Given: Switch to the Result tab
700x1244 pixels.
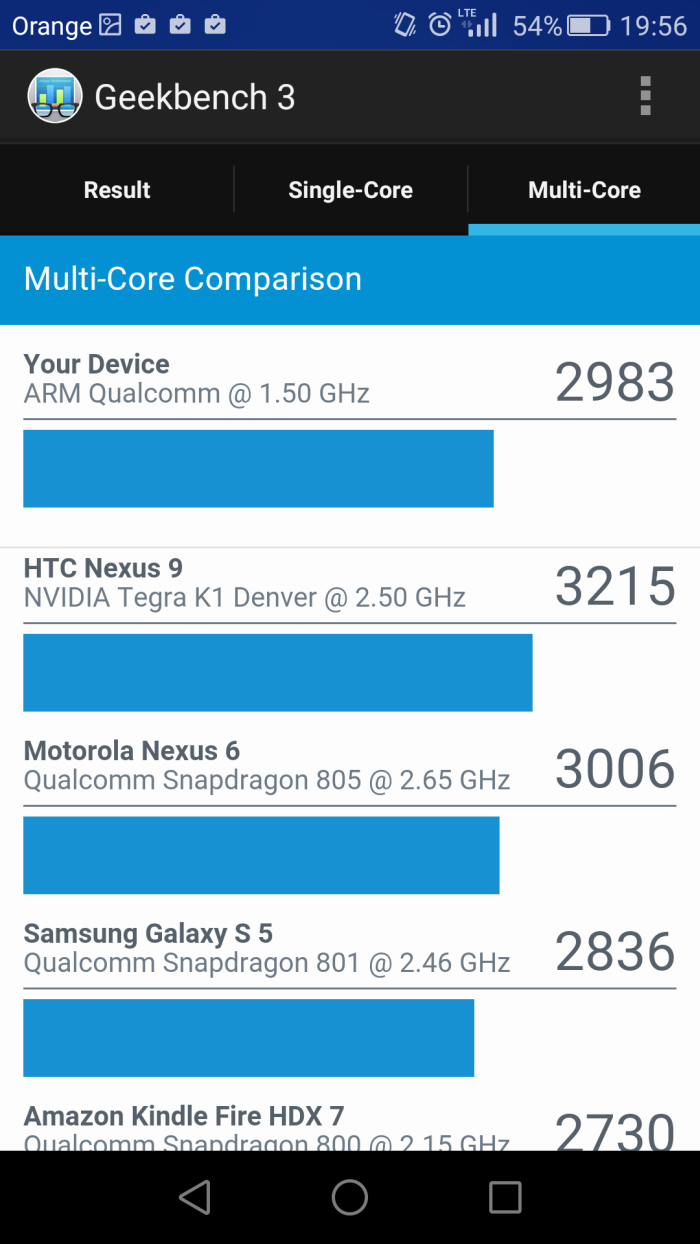Looking at the screenshot, I should [117, 190].
